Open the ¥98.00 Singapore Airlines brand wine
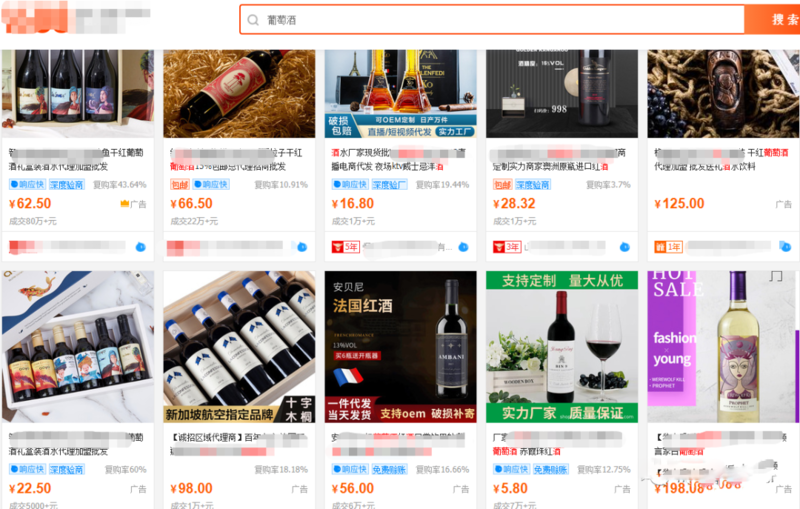 [239, 347]
